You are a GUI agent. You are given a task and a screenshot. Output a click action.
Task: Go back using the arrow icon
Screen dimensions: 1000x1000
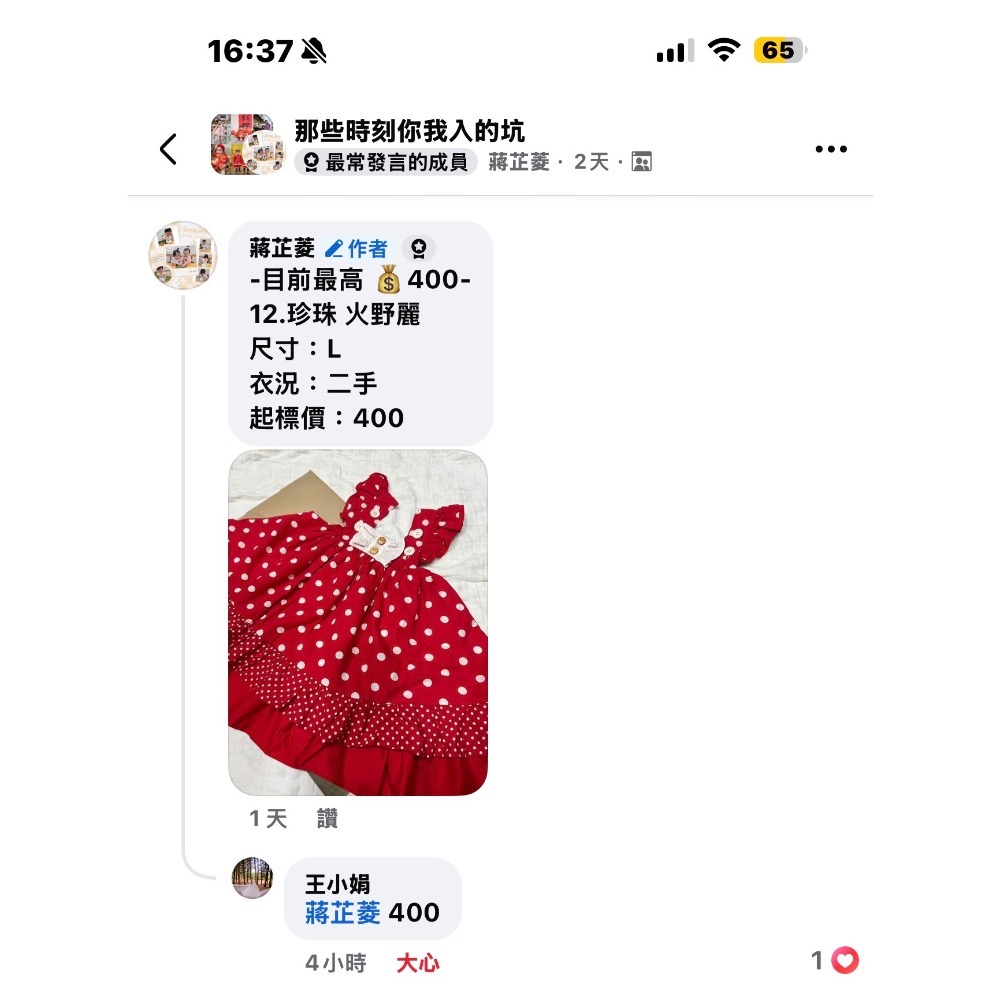point(168,150)
